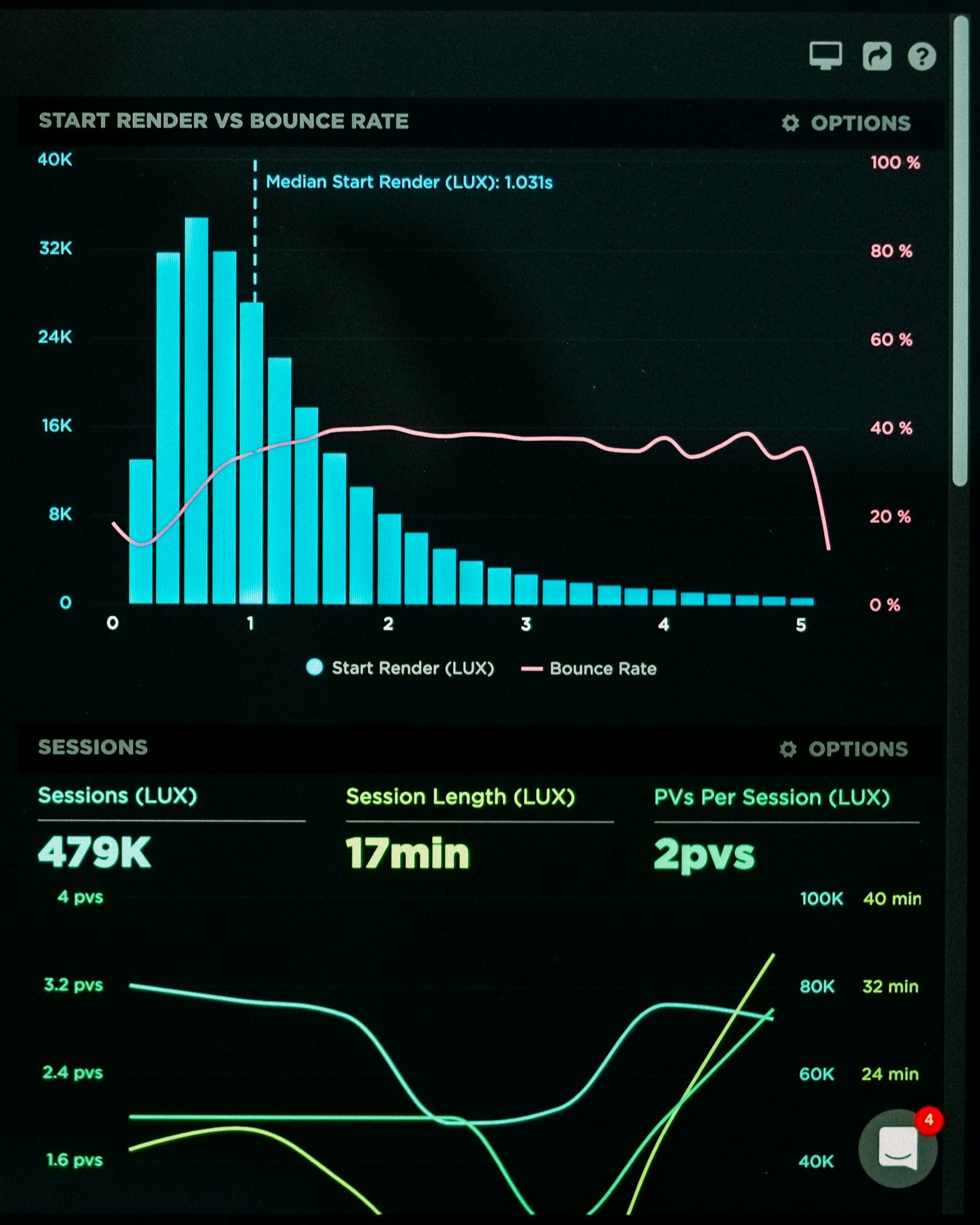
Task: Open the chat widget with 4 unread messages
Action: (897, 1148)
